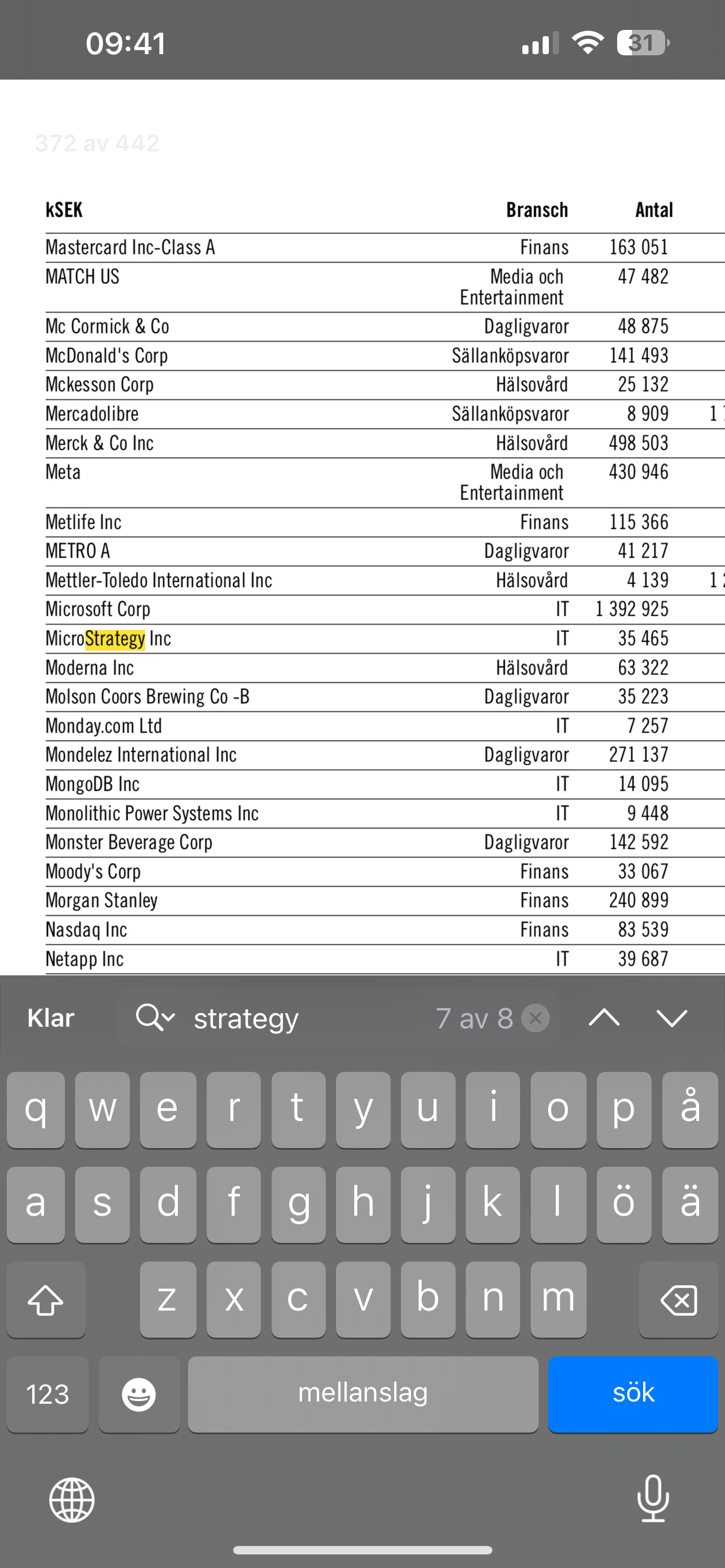This screenshot has height=1568, width=725.
Task: Open the emoji keyboard
Action: [139, 1394]
